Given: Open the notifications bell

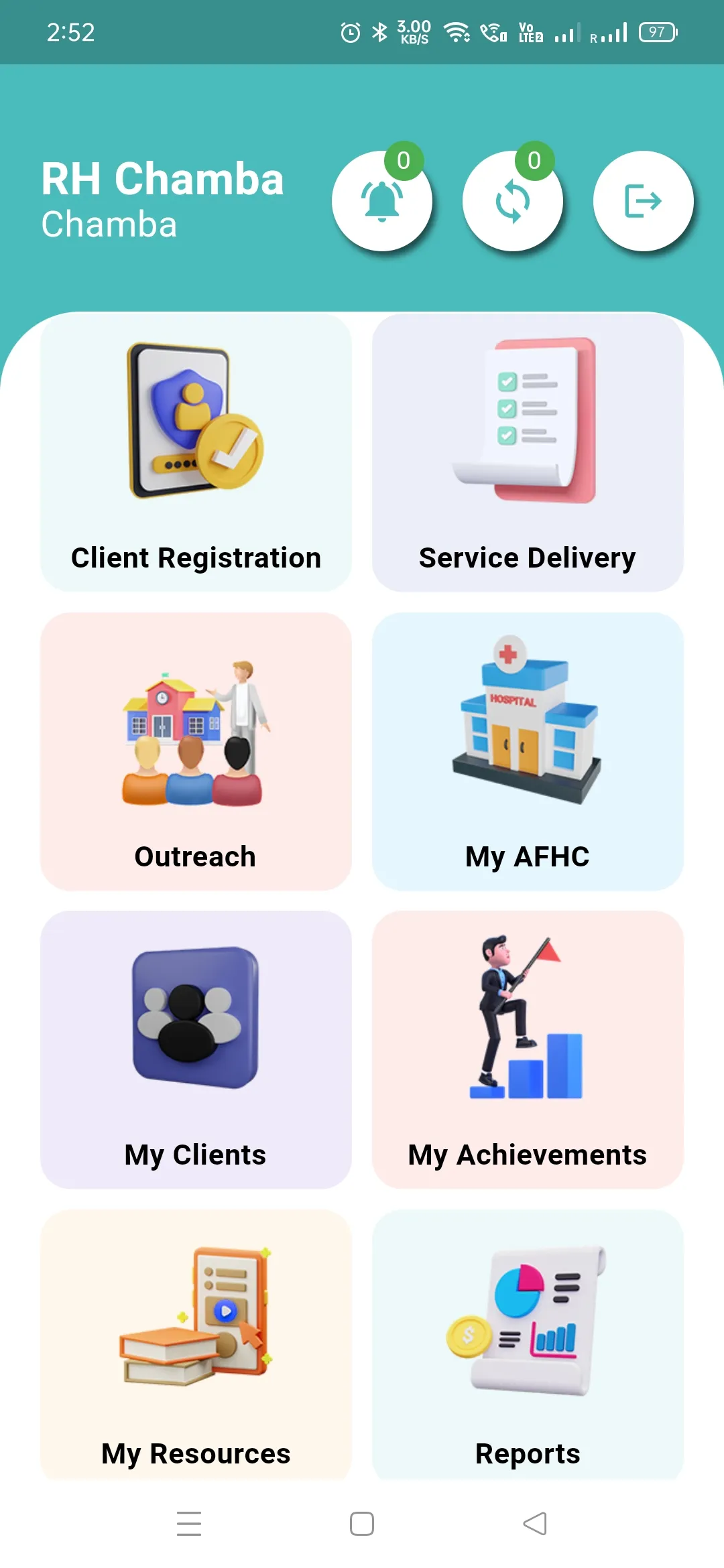Looking at the screenshot, I should coord(381,201).
